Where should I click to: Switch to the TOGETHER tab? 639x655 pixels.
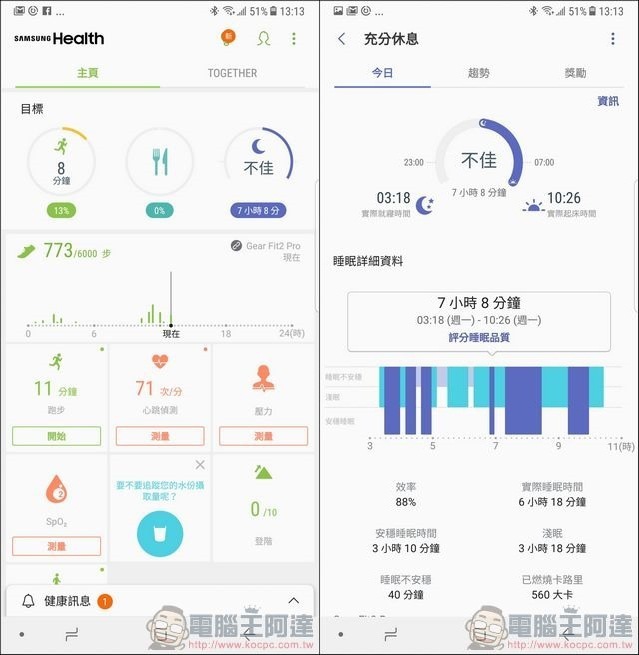(232, 73)
